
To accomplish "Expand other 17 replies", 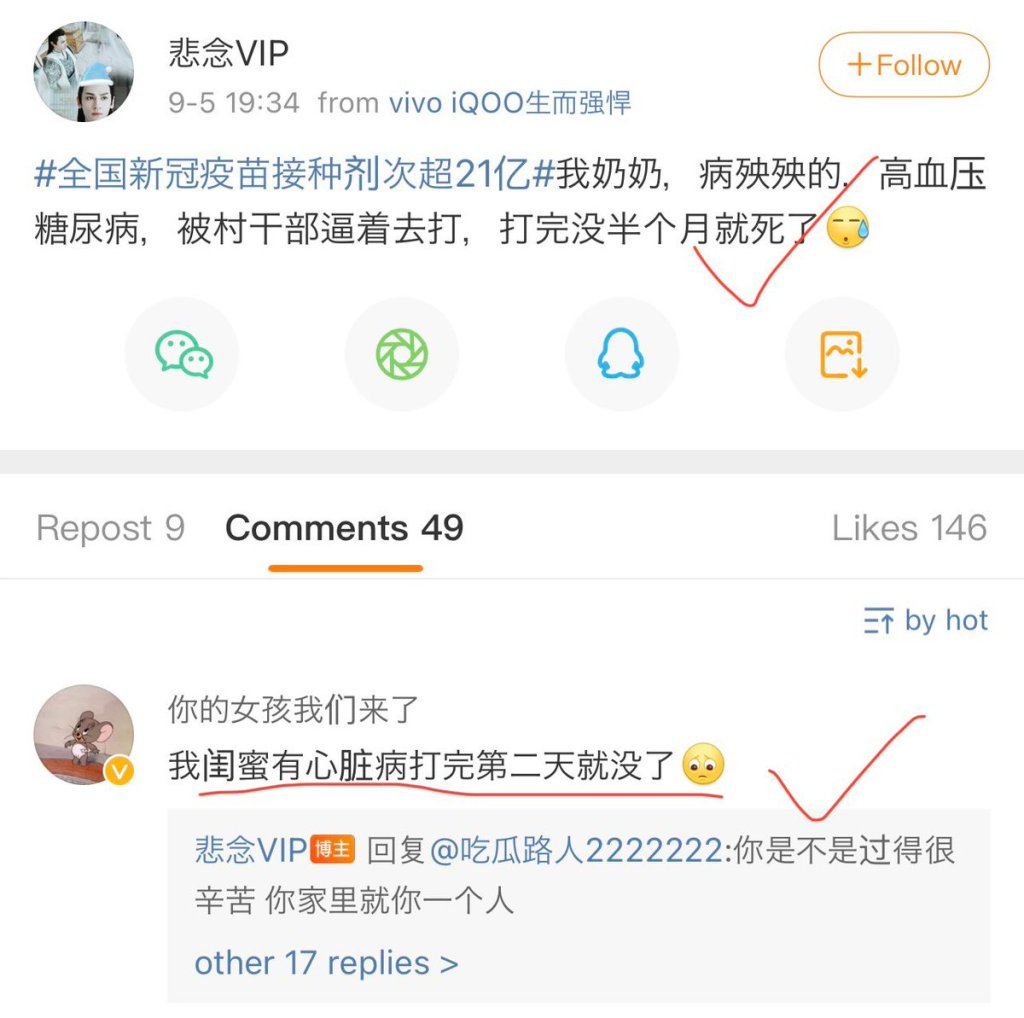I will coord(326,963).
